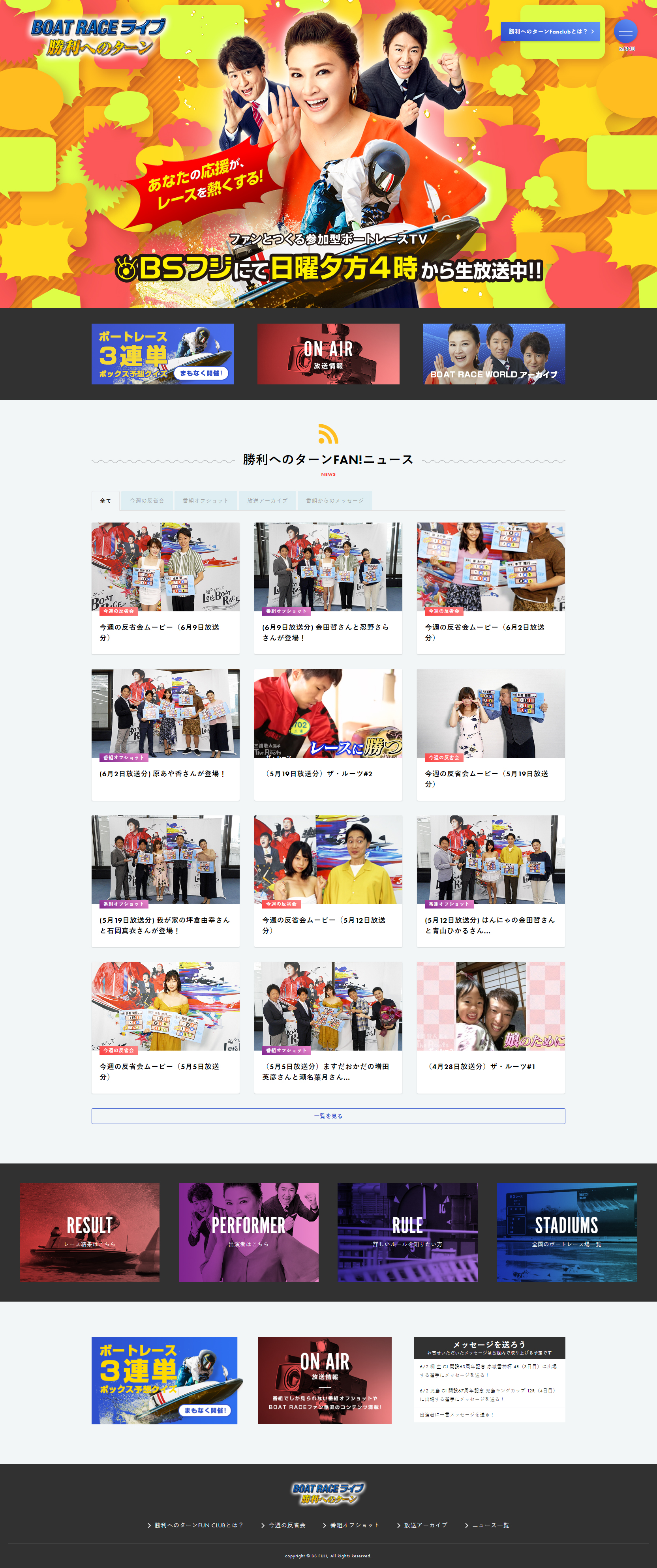Open (6月9日放送分) 金田哲さんと忍野さら card
657x1568 pixels.
(328, 587)
